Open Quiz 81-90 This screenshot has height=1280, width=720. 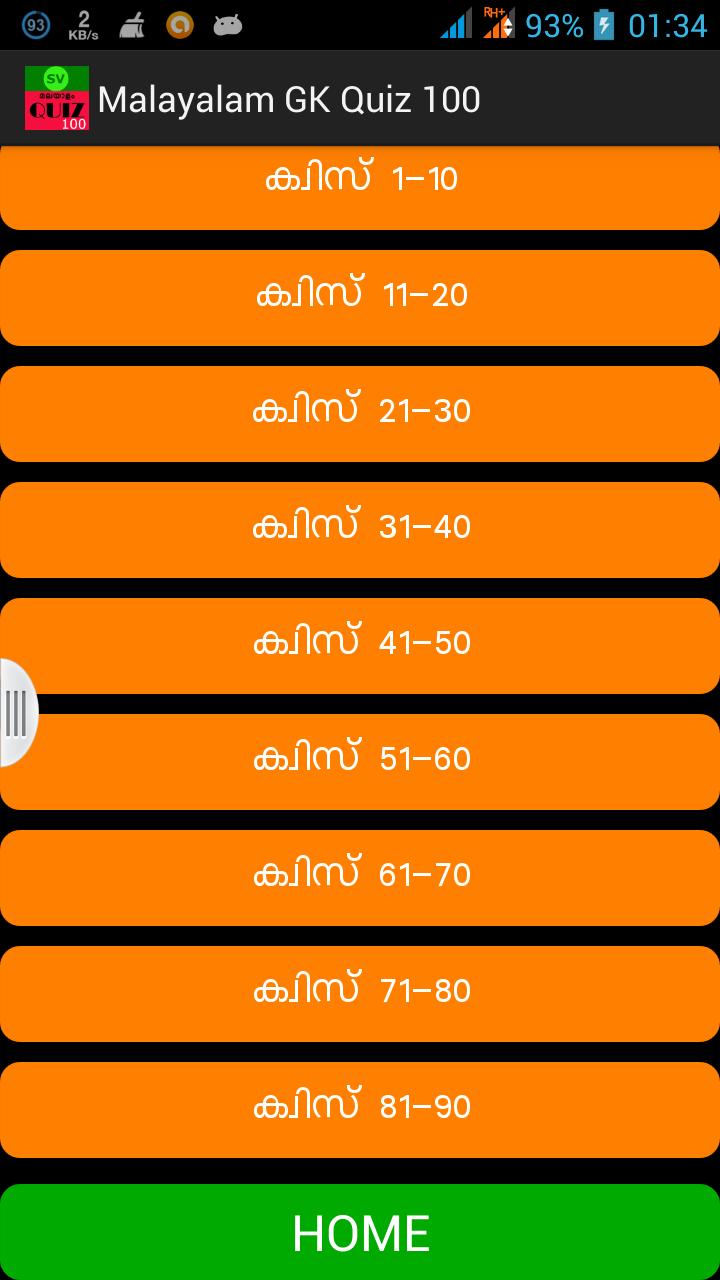[360, 1107]
